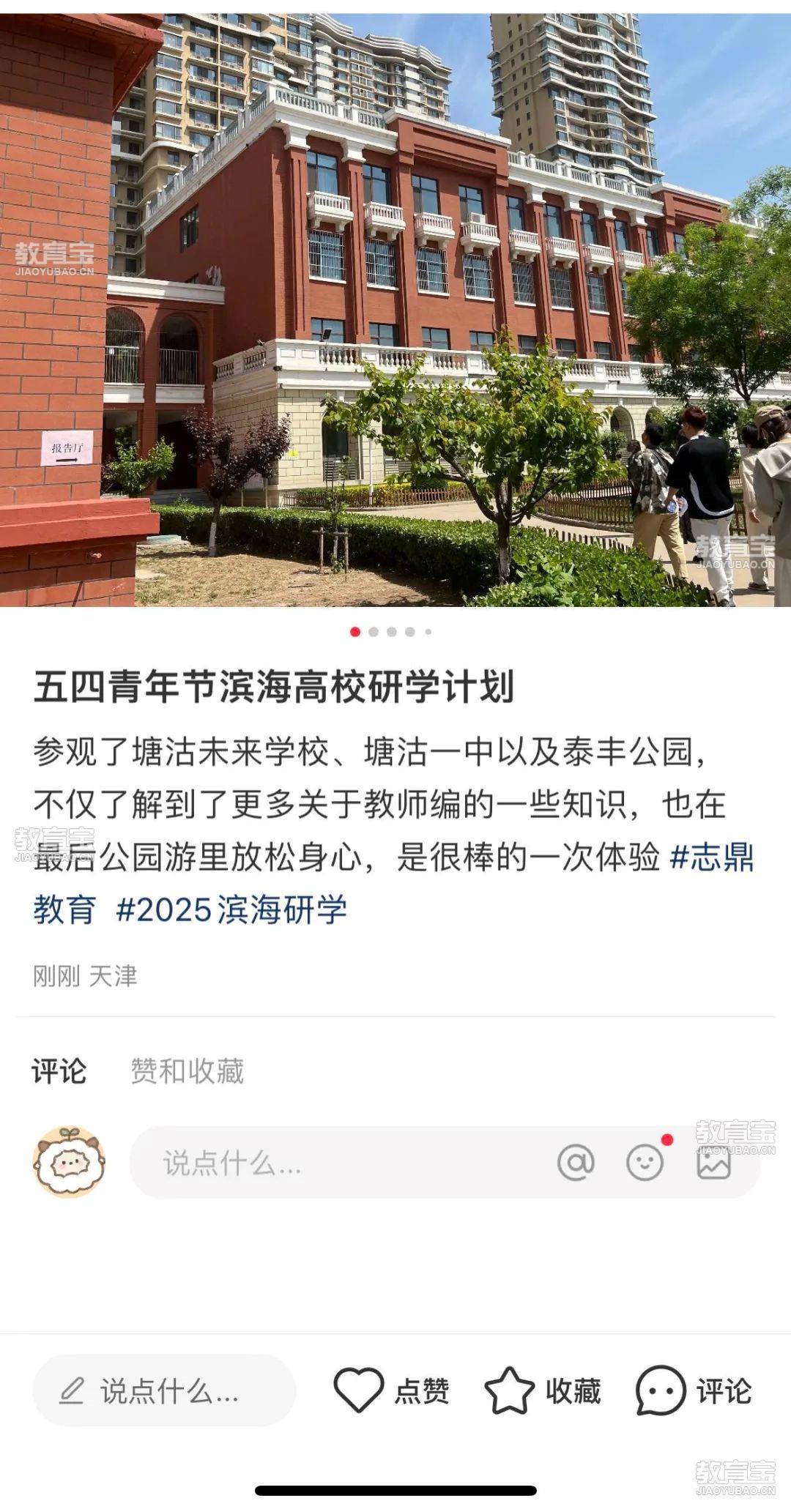Screen dimensions: 791x1512
Task: Switch to the 评论 tab
Action: [x=59, y=1071]
